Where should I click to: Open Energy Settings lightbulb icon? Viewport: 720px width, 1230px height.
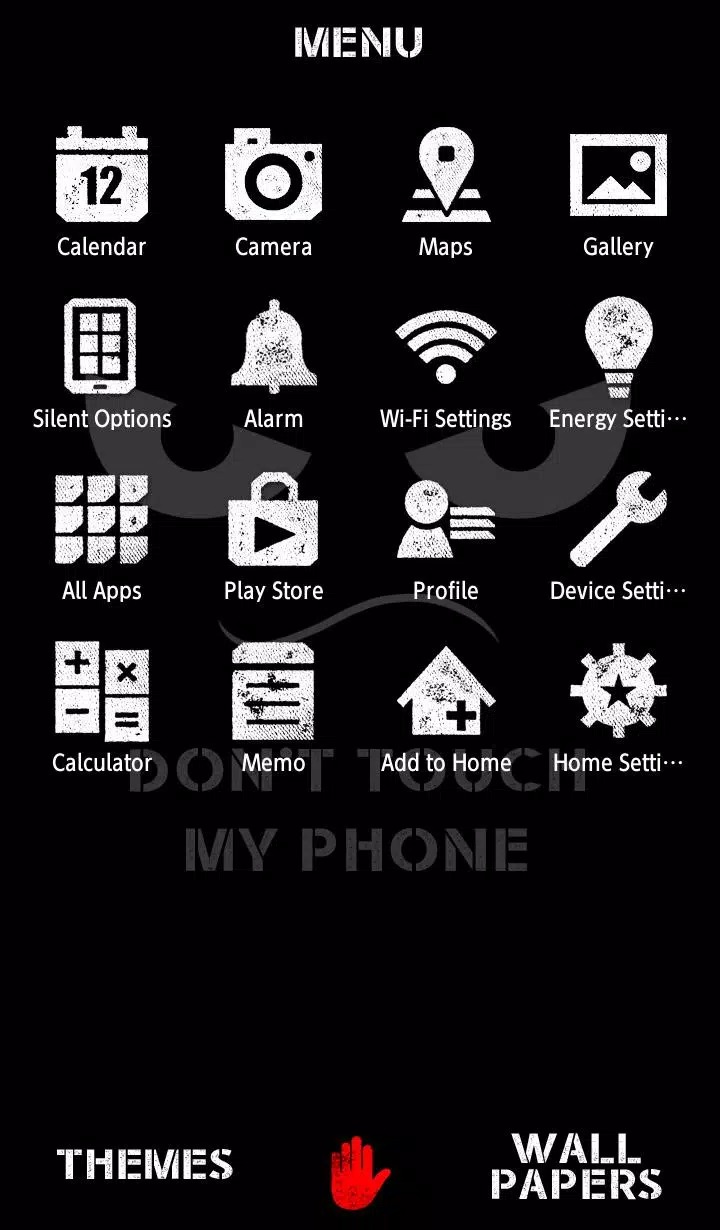click(x=618, y=347)
